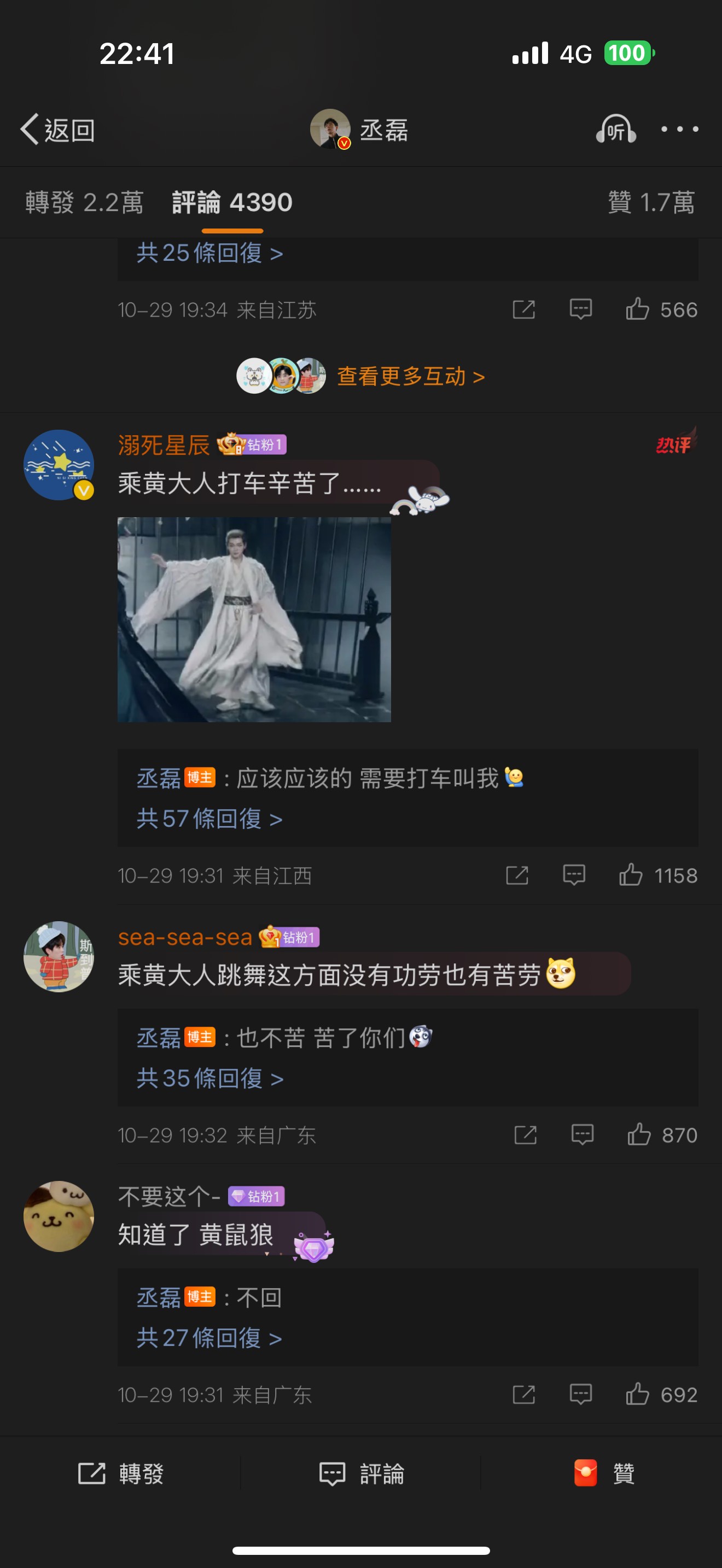Viewport: 722px width, 1568px height.
Task: Switch to the 贊 1.7萬 tab
Action: tap(651, 203)
